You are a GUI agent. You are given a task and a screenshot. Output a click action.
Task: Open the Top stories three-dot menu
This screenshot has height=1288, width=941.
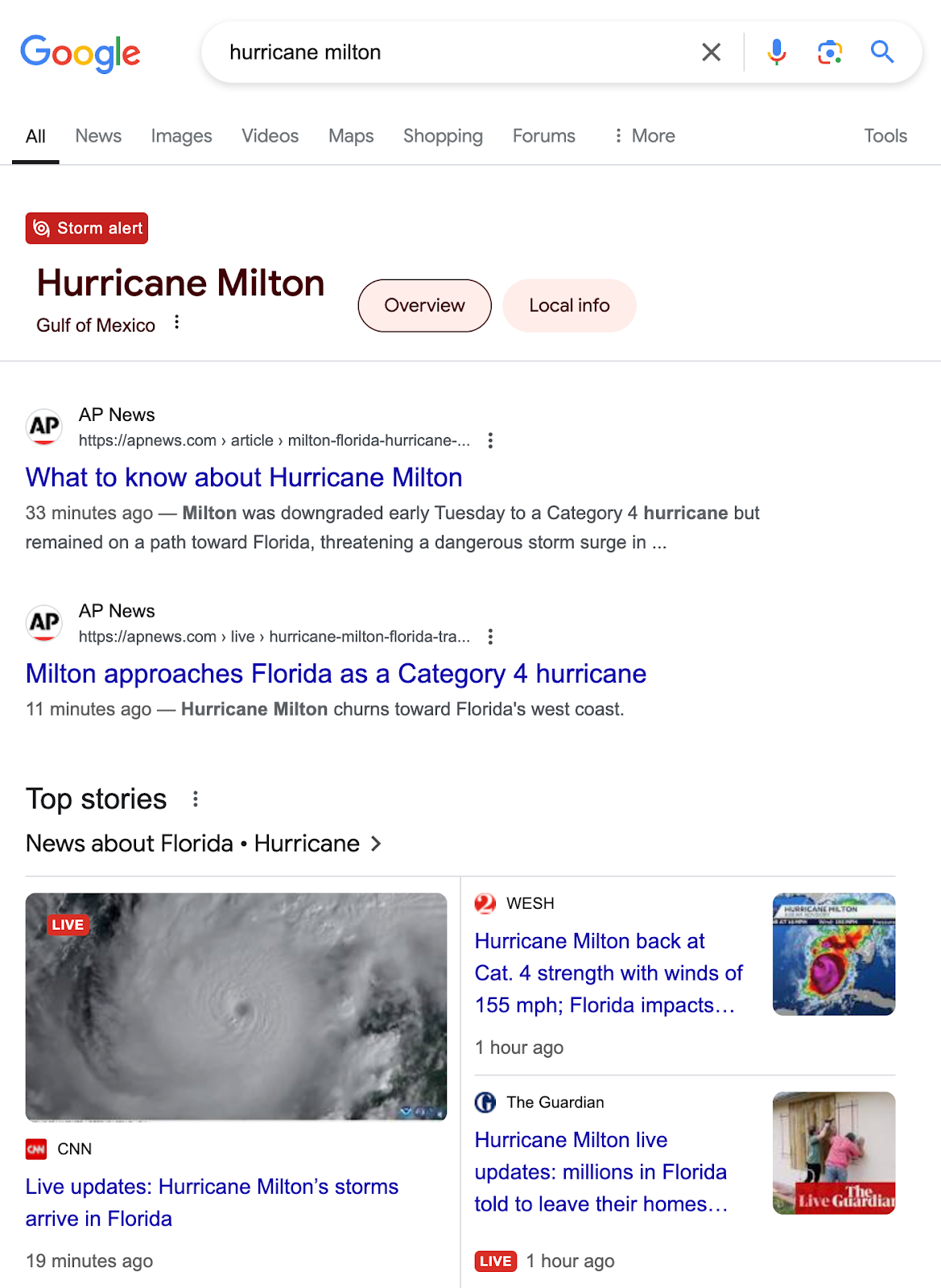tap(194, 798)
